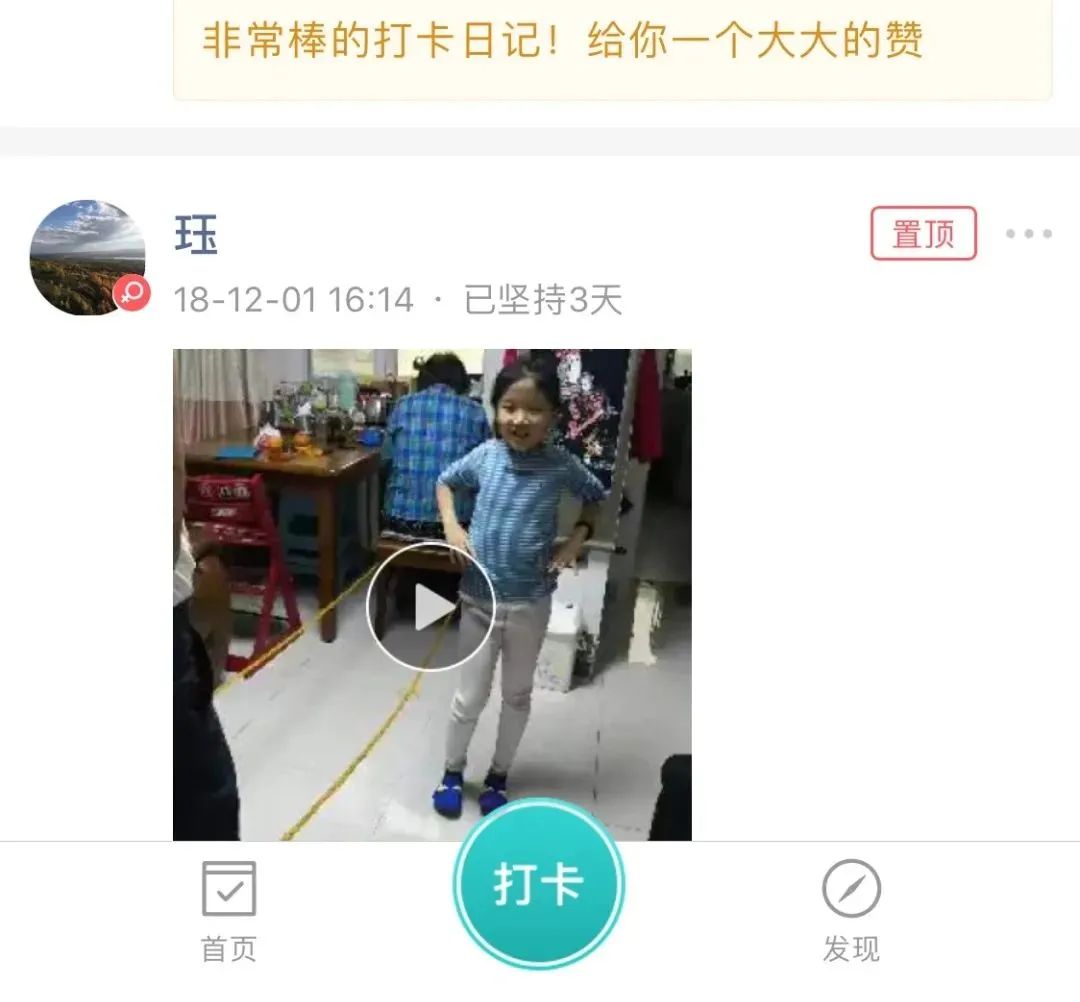Open the user name 珏
Viewport: 1080px width, 1002px height.
pos(197,236)
